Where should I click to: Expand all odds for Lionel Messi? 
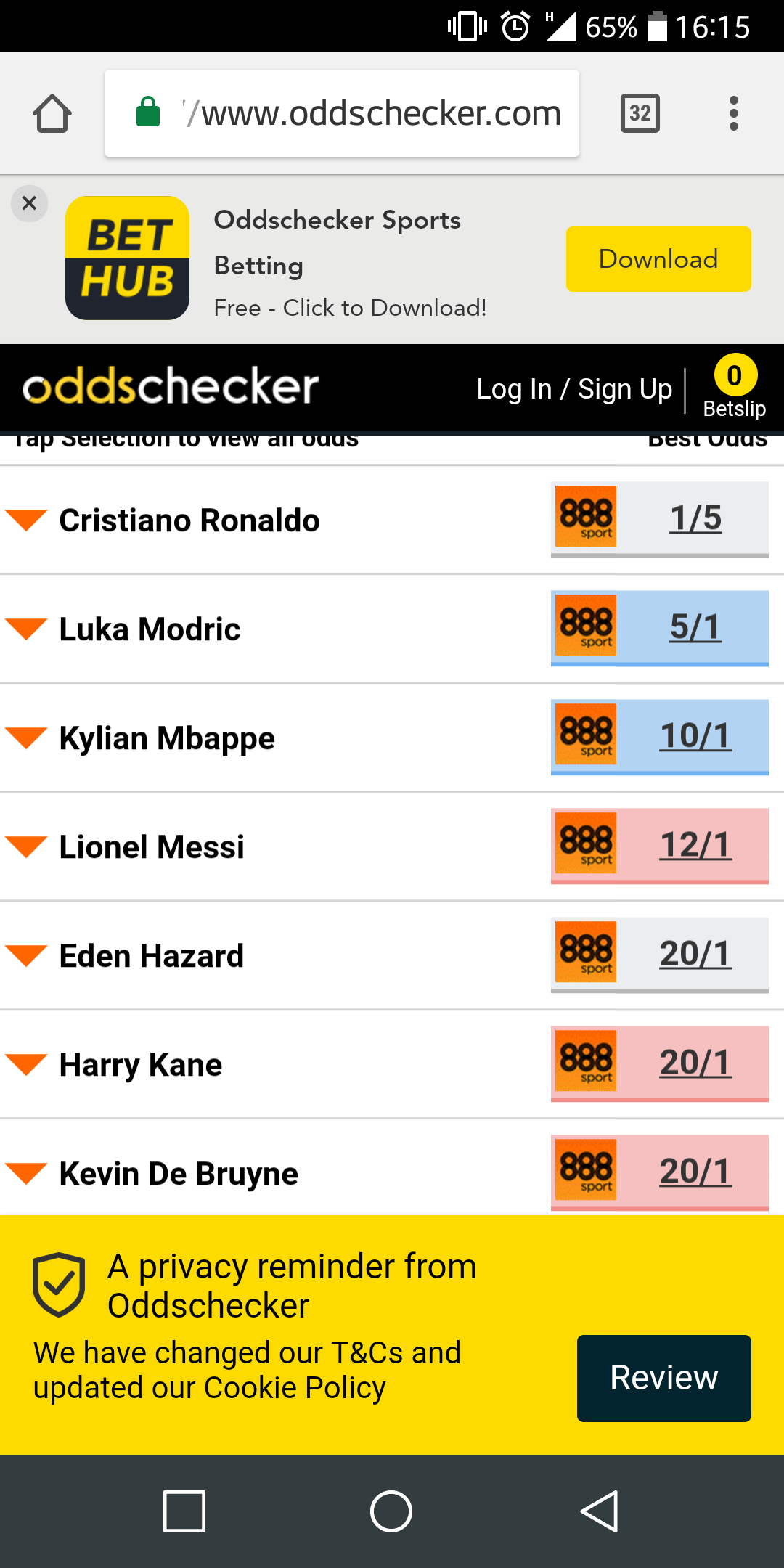coord(152,847)
